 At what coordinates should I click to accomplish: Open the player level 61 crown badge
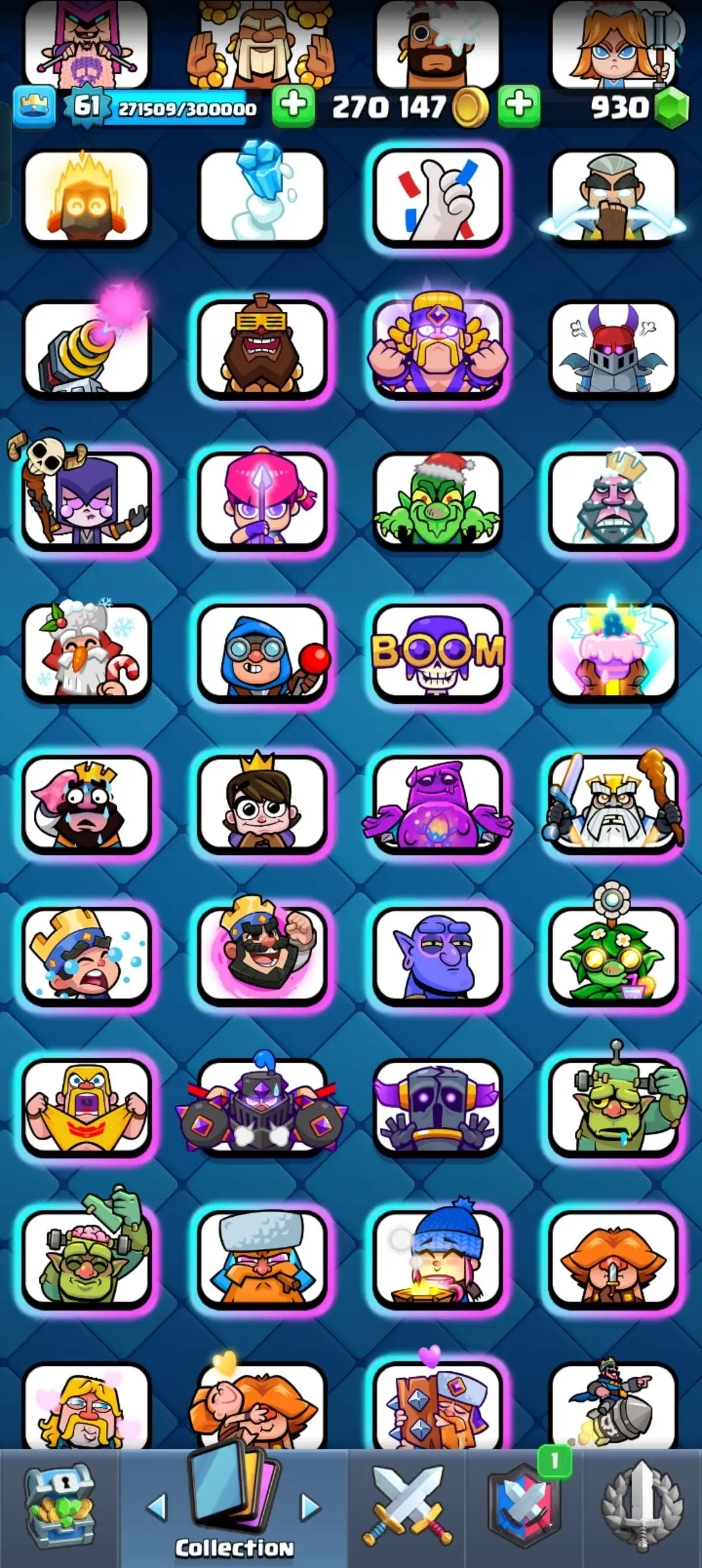point(86,106)
